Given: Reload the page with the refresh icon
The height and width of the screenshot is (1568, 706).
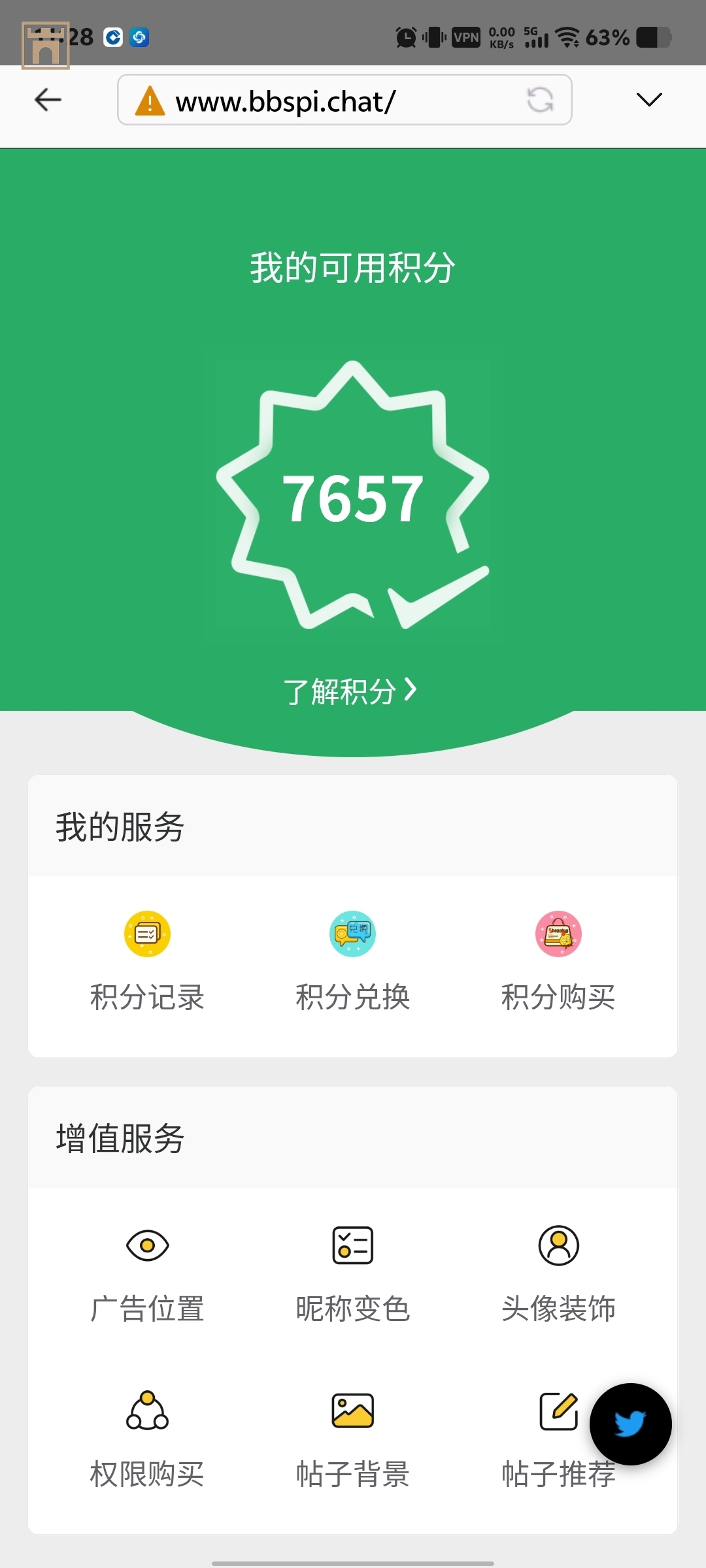Looking at the screenshot, I should pyautogui.click(x=540, y=100).
